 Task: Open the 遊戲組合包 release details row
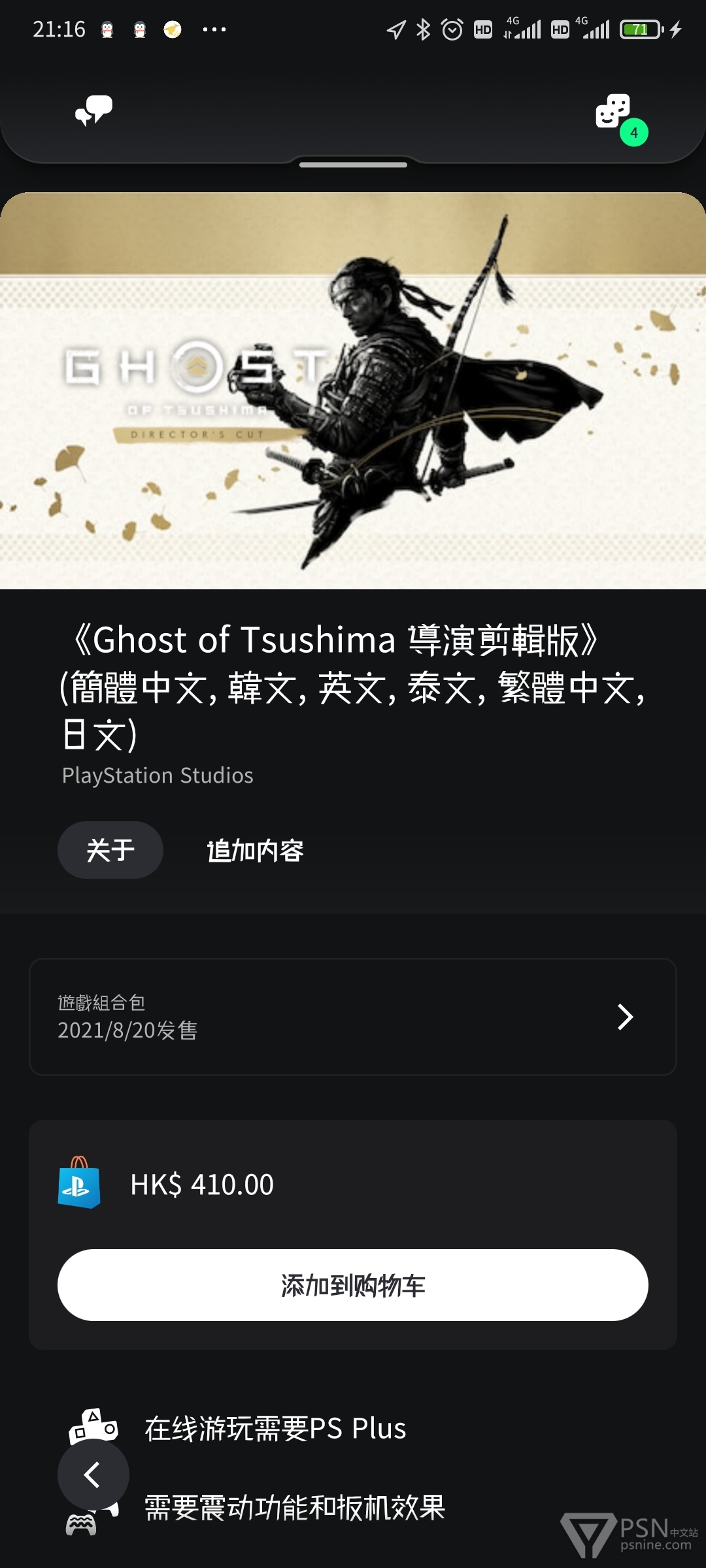coord(353,1017)
